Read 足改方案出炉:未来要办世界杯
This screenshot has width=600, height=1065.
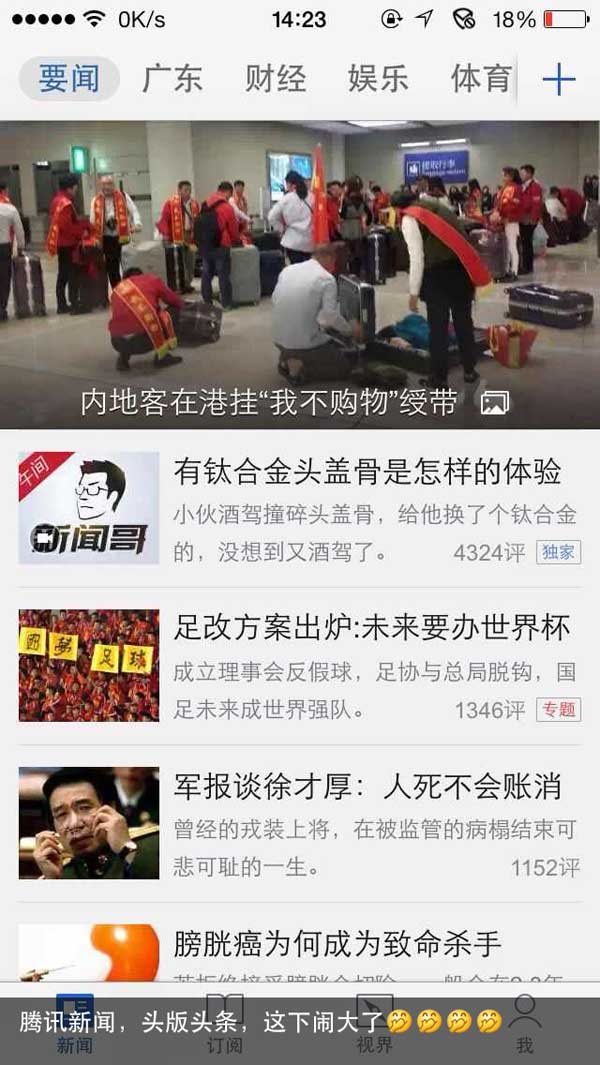[371, 628]
